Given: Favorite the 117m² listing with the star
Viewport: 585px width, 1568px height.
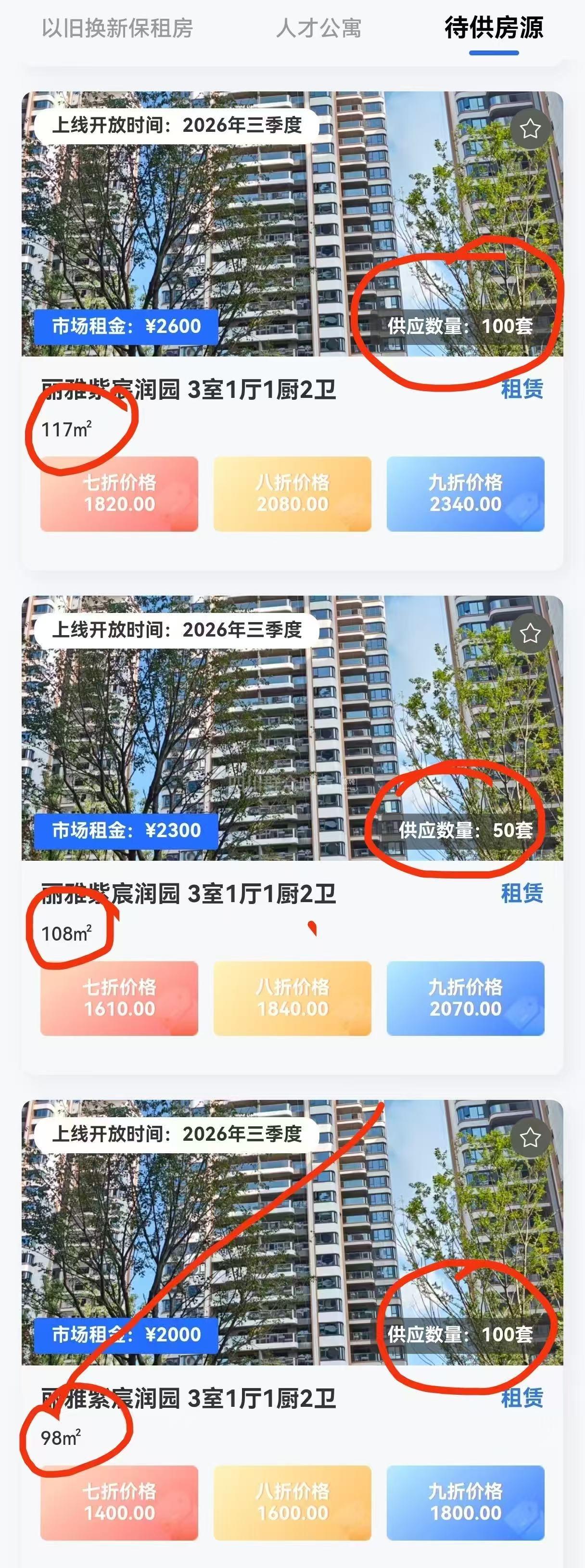Looking at the screenshot, I should click(x=530, y=128).
